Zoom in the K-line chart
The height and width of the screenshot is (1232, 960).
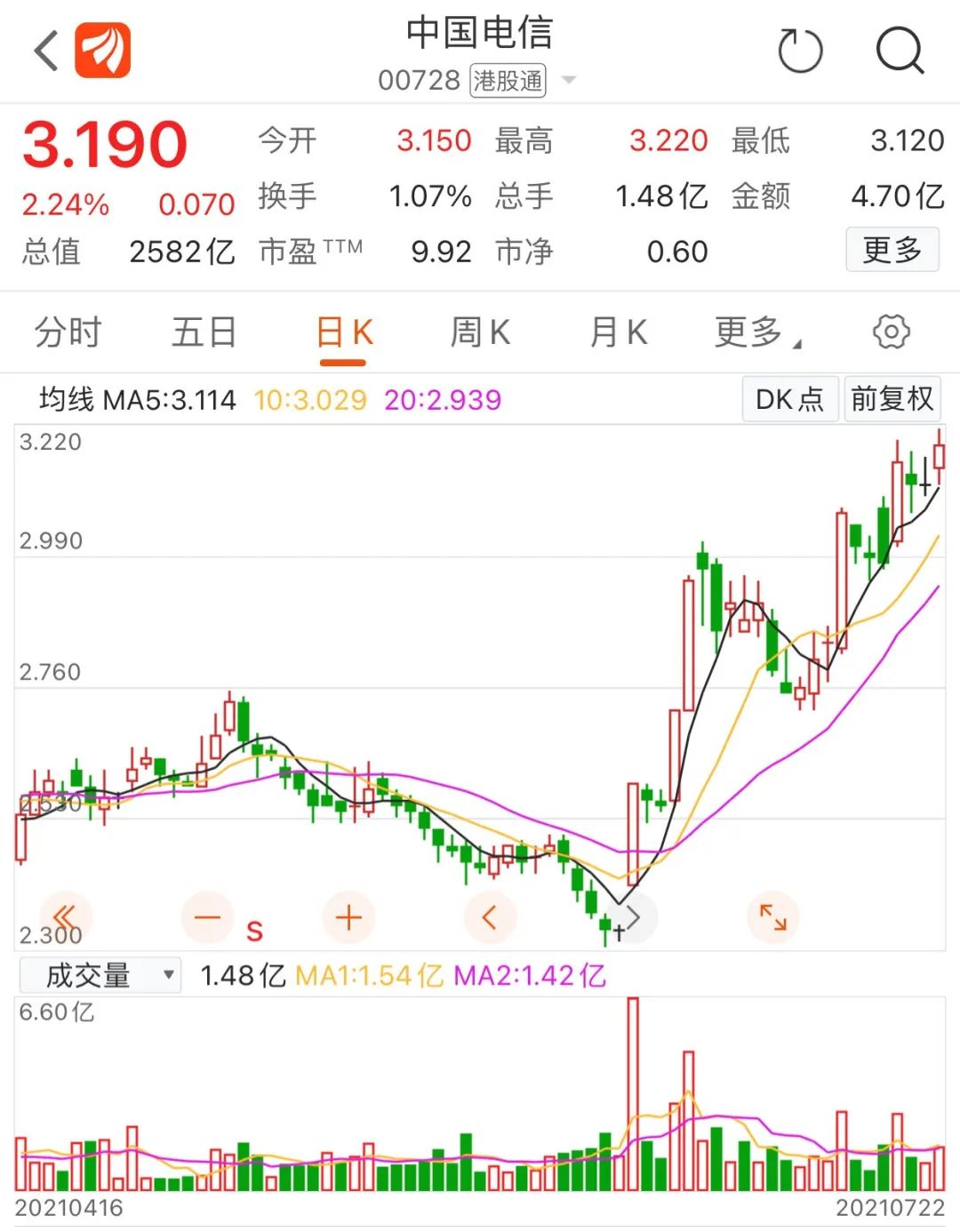tap(348, 916)
